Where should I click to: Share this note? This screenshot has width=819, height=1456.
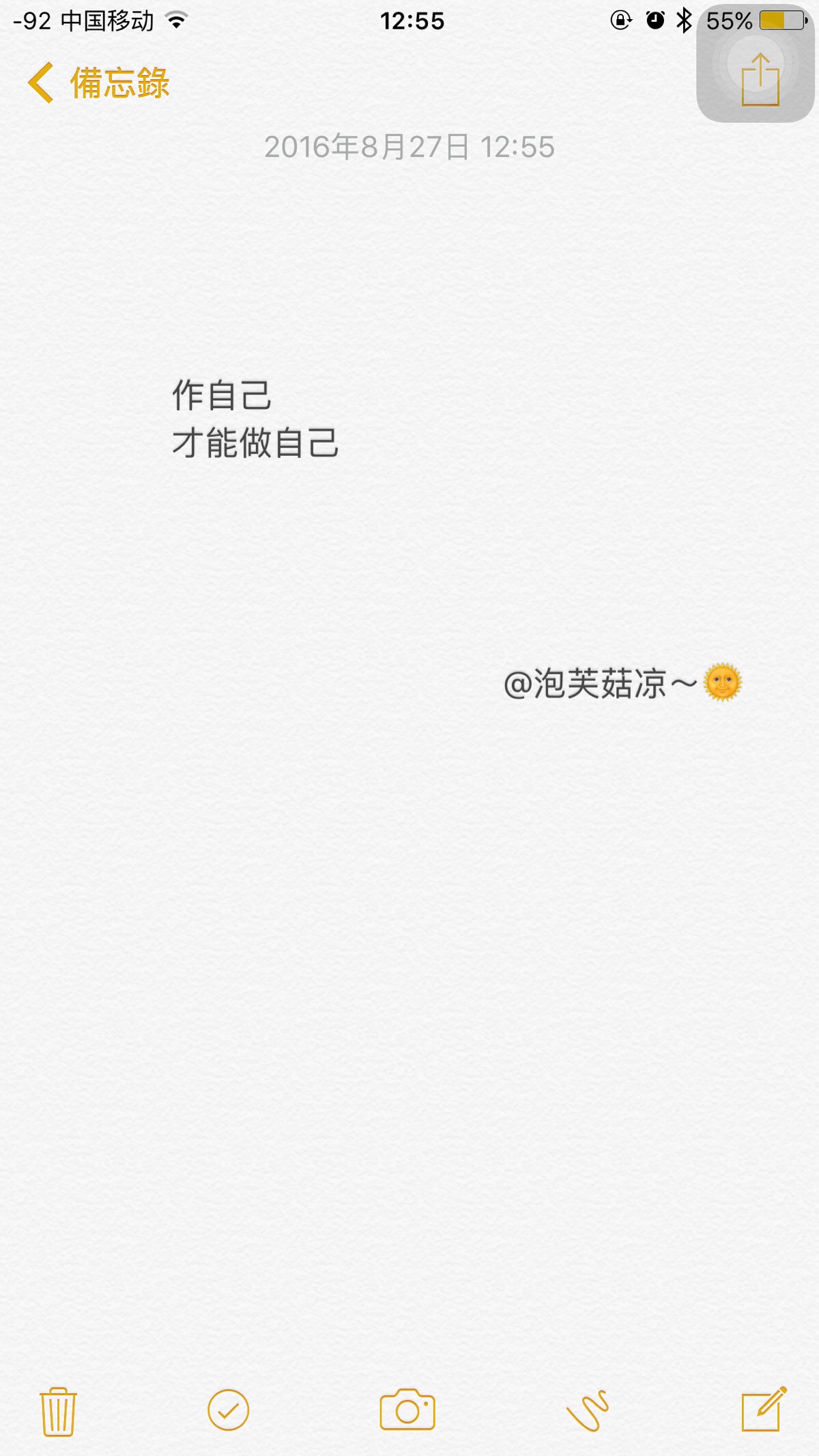click(x=760, y=81)
